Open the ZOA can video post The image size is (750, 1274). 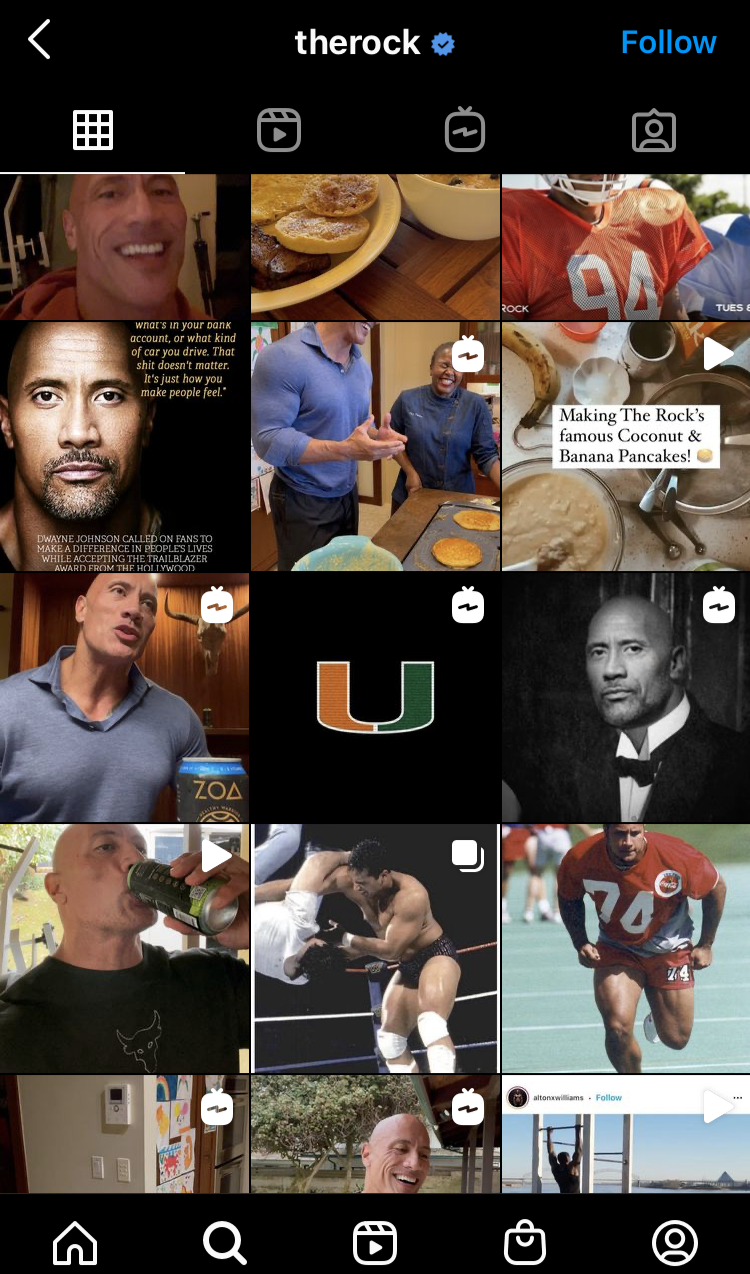point(124,697)
